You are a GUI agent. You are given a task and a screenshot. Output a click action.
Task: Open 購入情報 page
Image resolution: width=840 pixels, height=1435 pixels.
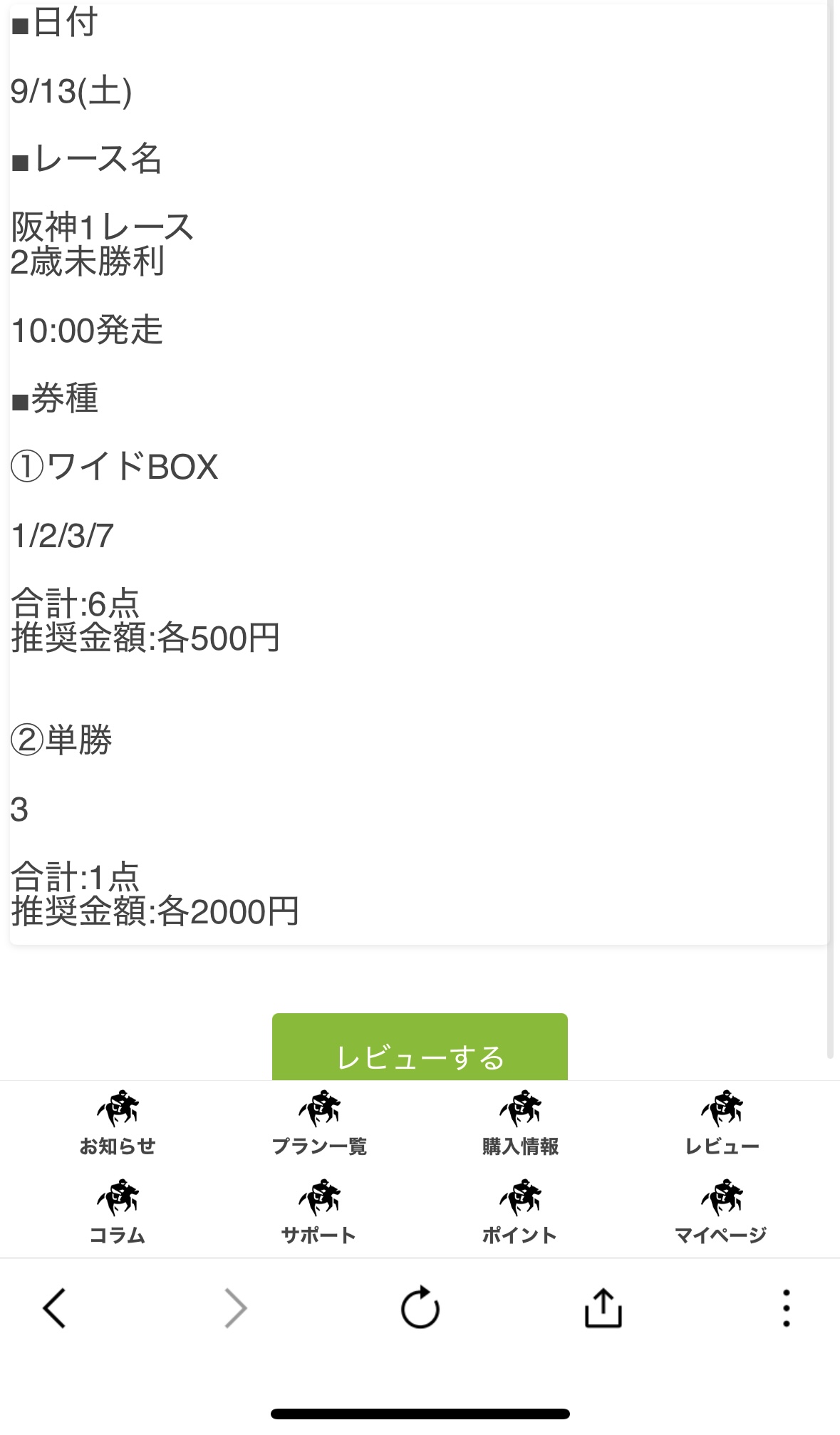tap(520, 1124)
